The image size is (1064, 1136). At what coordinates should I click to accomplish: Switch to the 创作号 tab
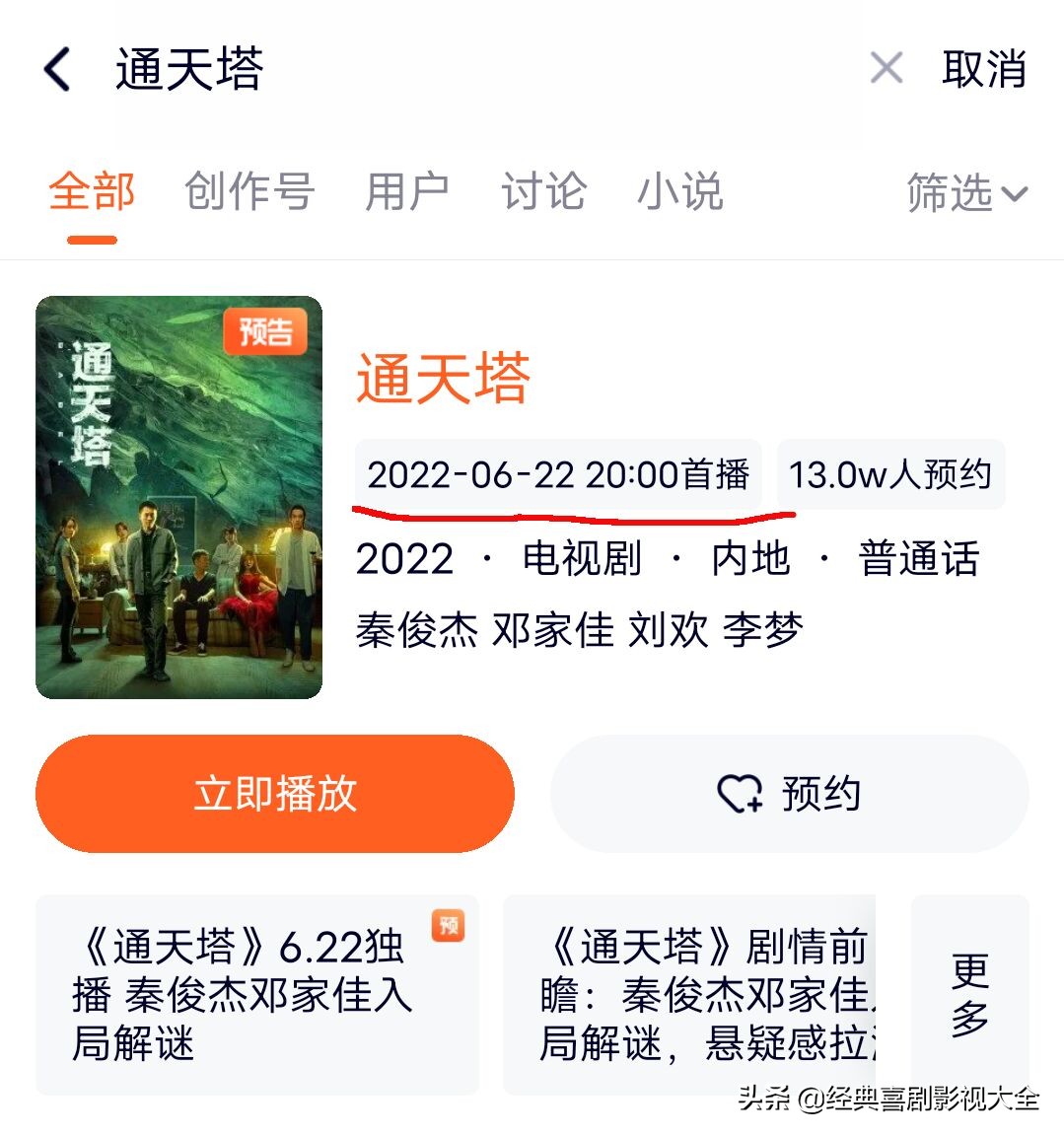248,193
